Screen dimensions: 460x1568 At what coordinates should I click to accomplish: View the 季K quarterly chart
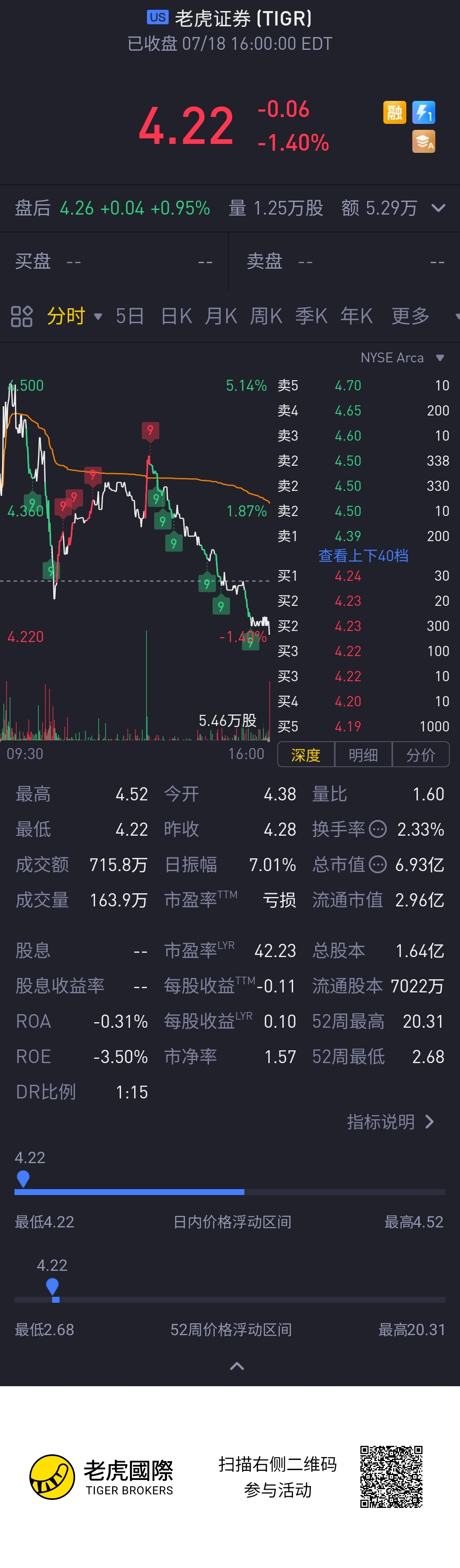pos(311,316)
